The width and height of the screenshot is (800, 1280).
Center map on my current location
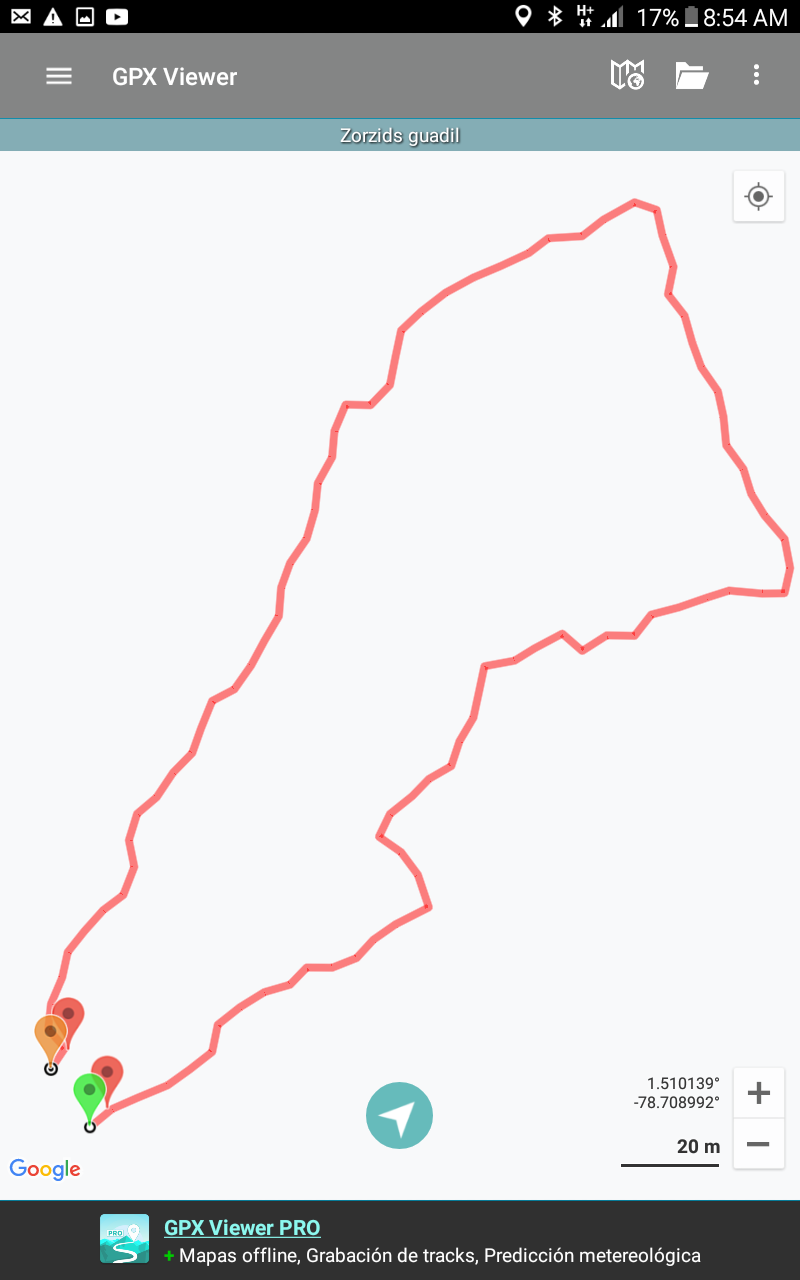click(759, 196)
